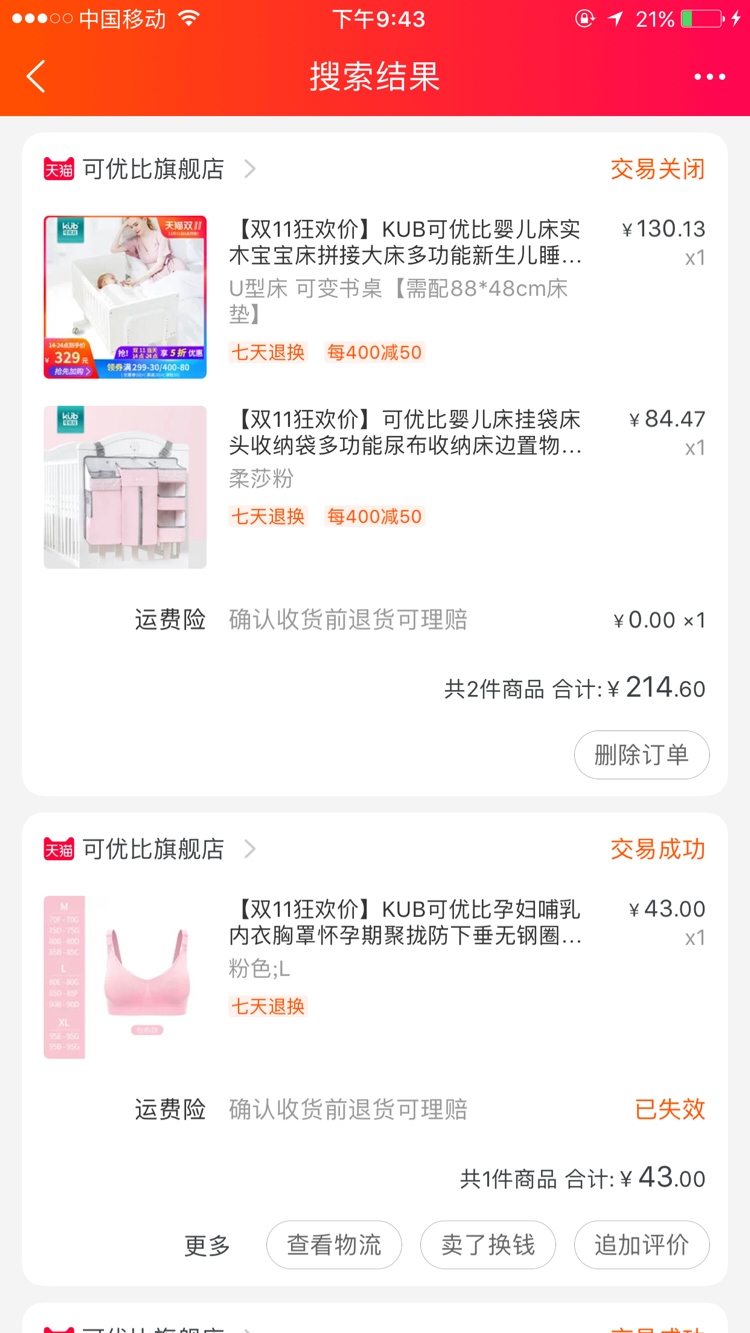Tap 更多 for more order options
This screenshot has width=750, height=1333.
coord(207,1246)
